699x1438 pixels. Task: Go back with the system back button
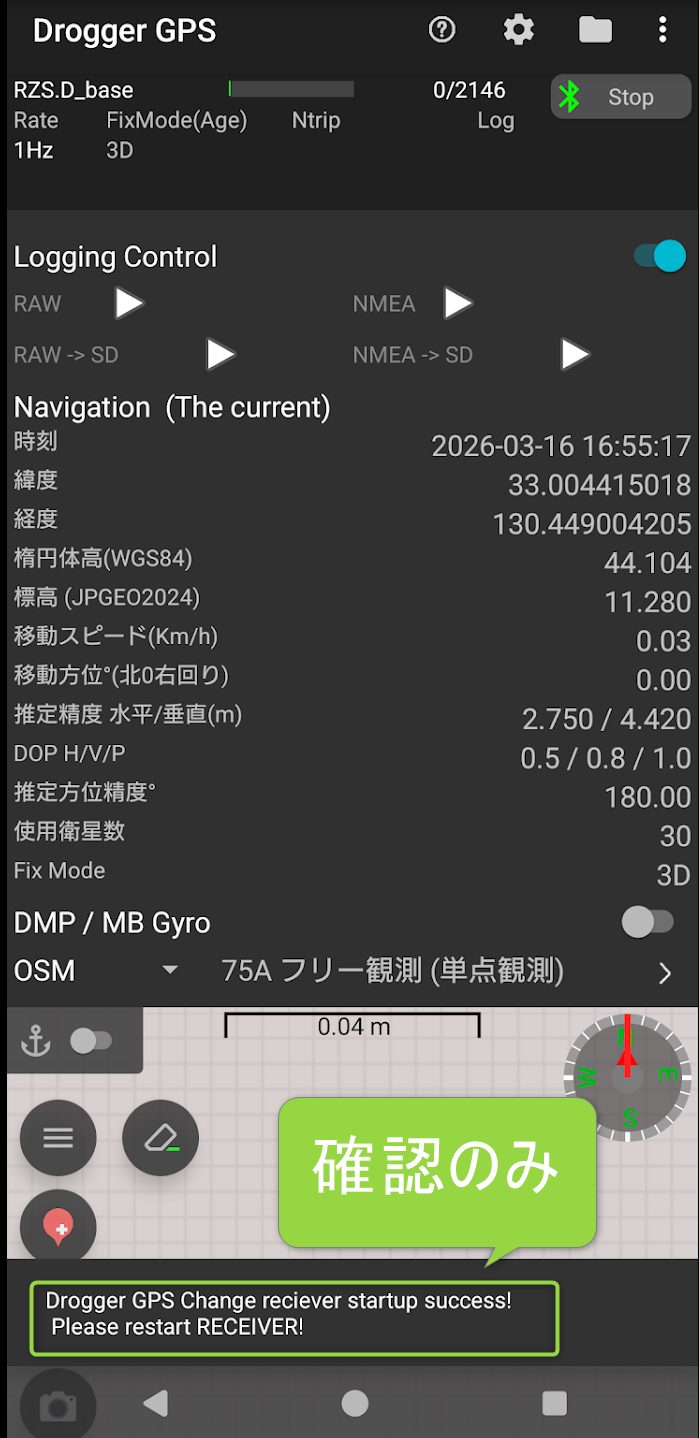[155, 1403]
